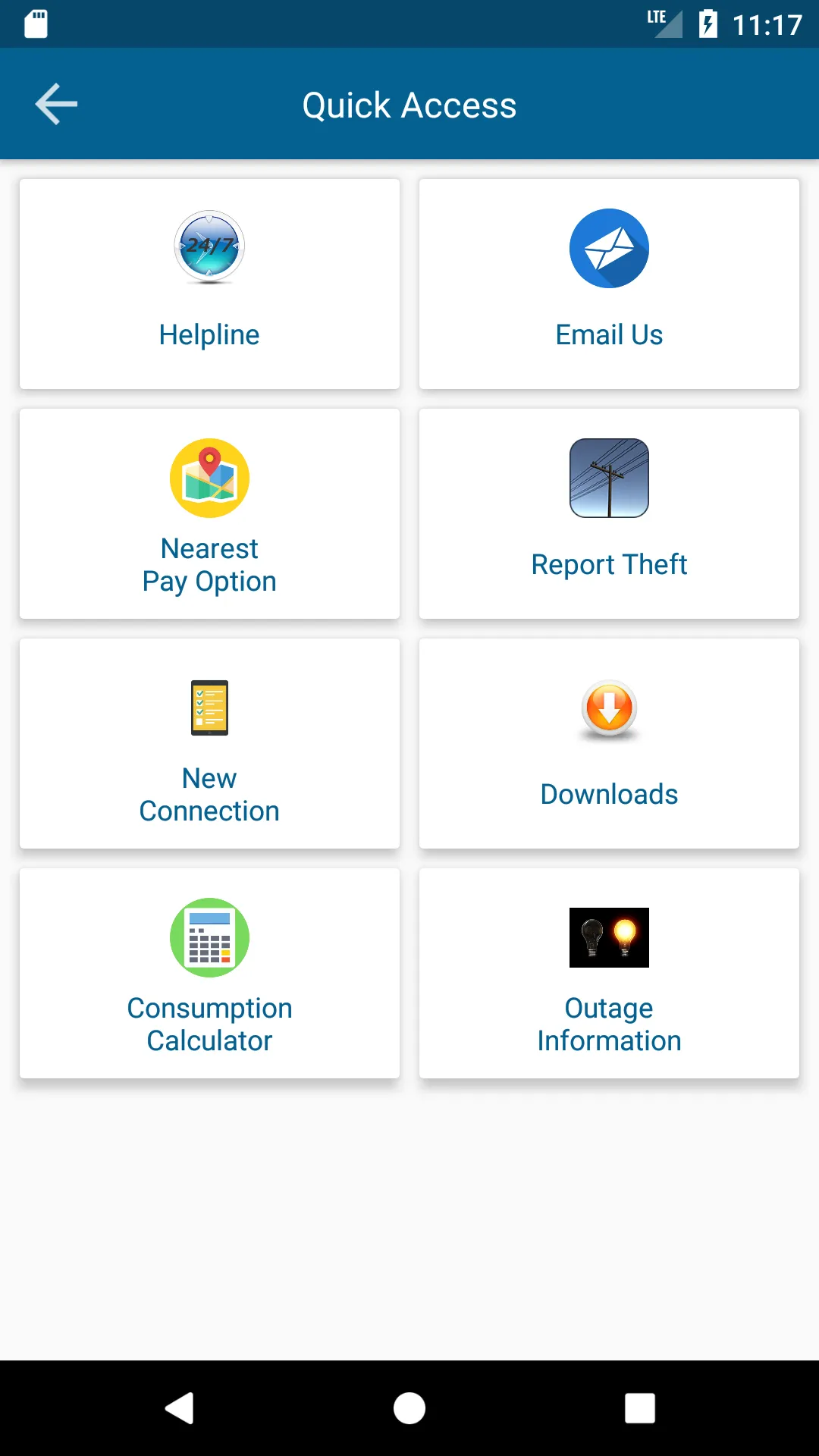
Task: Find the Nearest Pay Option
Action: point(209,514)
